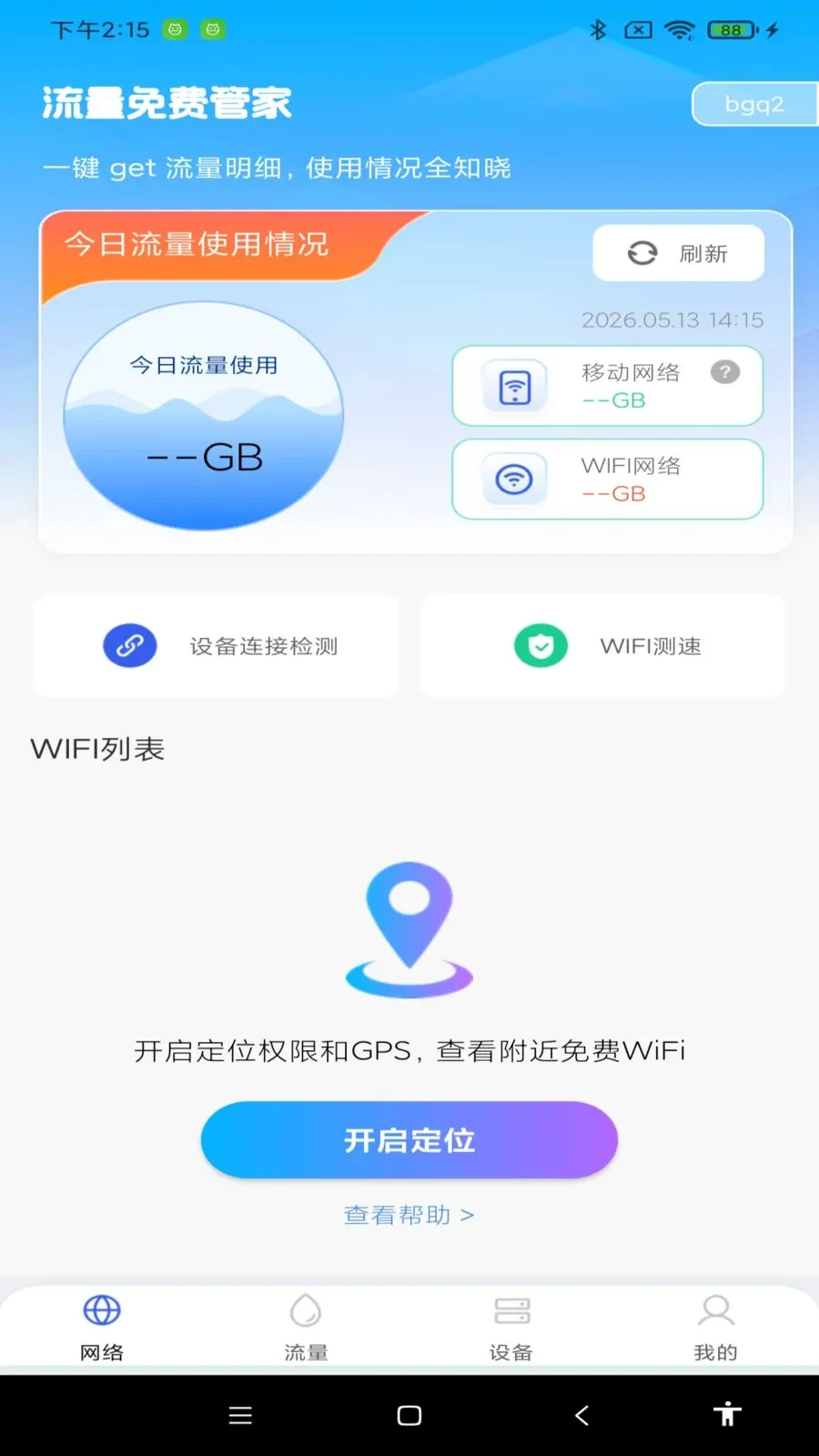
Task: Tap the 开启定位 button
Action: pyautogui.click(x=409, y=1140)
